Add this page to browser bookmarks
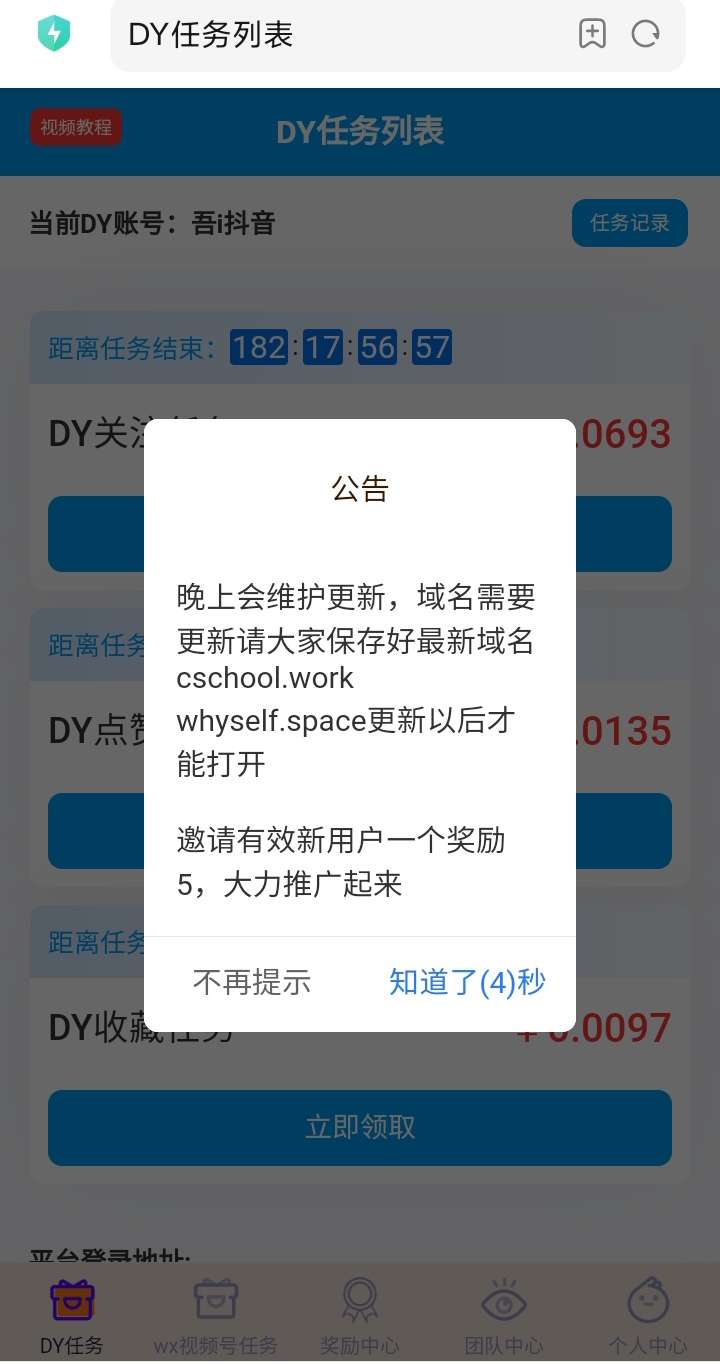 tap(592, 34)
